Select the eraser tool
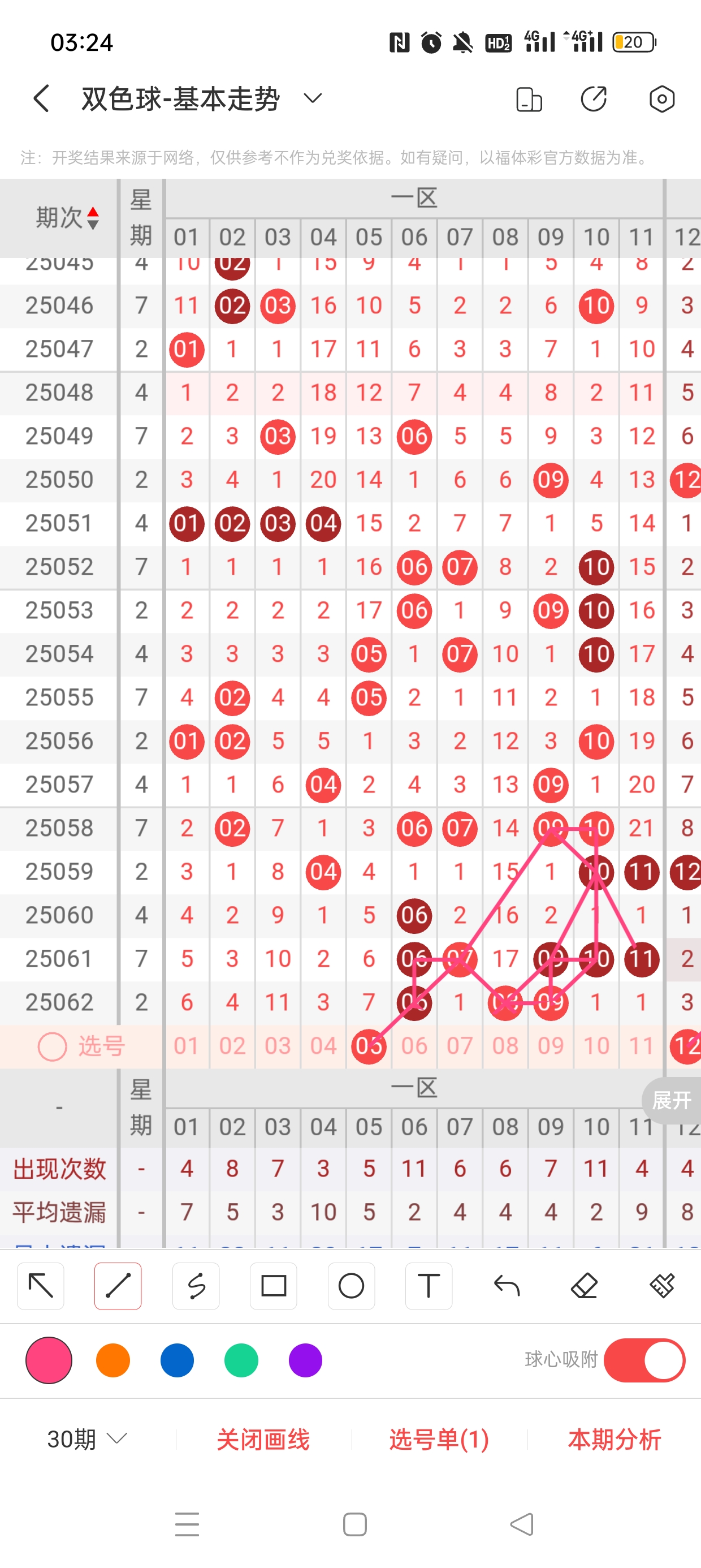 coord(584,1286)
